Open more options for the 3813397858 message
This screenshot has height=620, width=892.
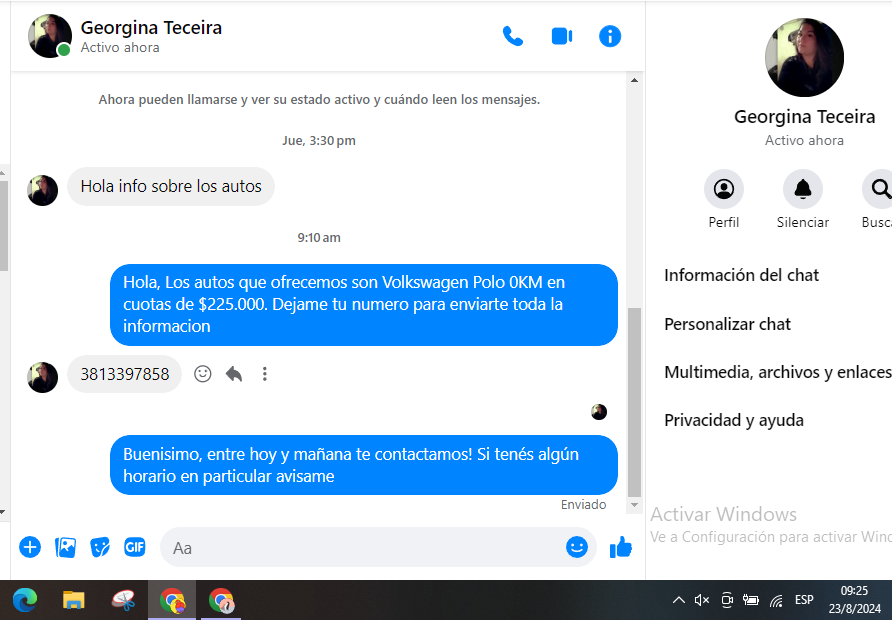coord(265,374)
